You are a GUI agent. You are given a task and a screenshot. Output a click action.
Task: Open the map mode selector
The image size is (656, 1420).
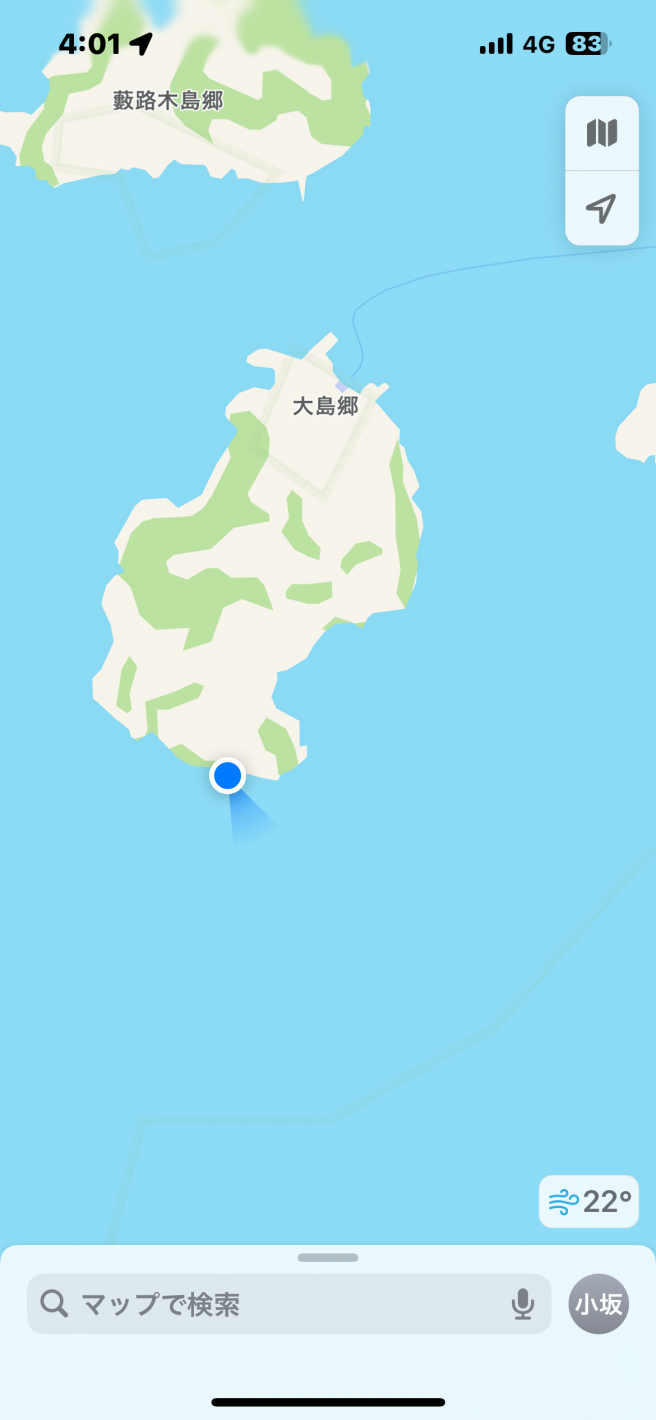point(602,133)
